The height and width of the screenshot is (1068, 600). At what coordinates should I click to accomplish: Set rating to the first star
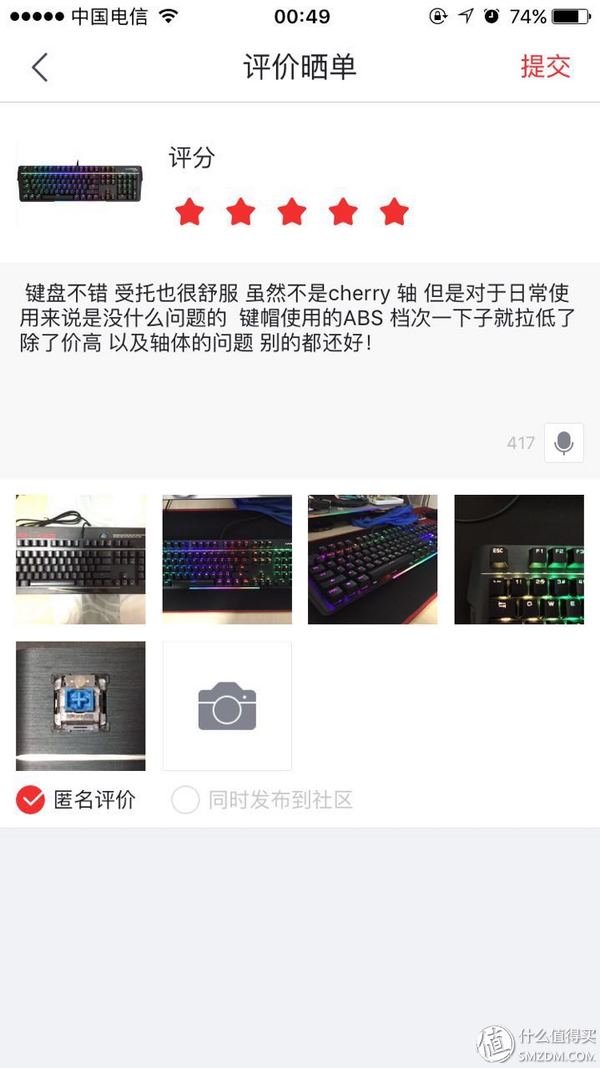(189, 212)
